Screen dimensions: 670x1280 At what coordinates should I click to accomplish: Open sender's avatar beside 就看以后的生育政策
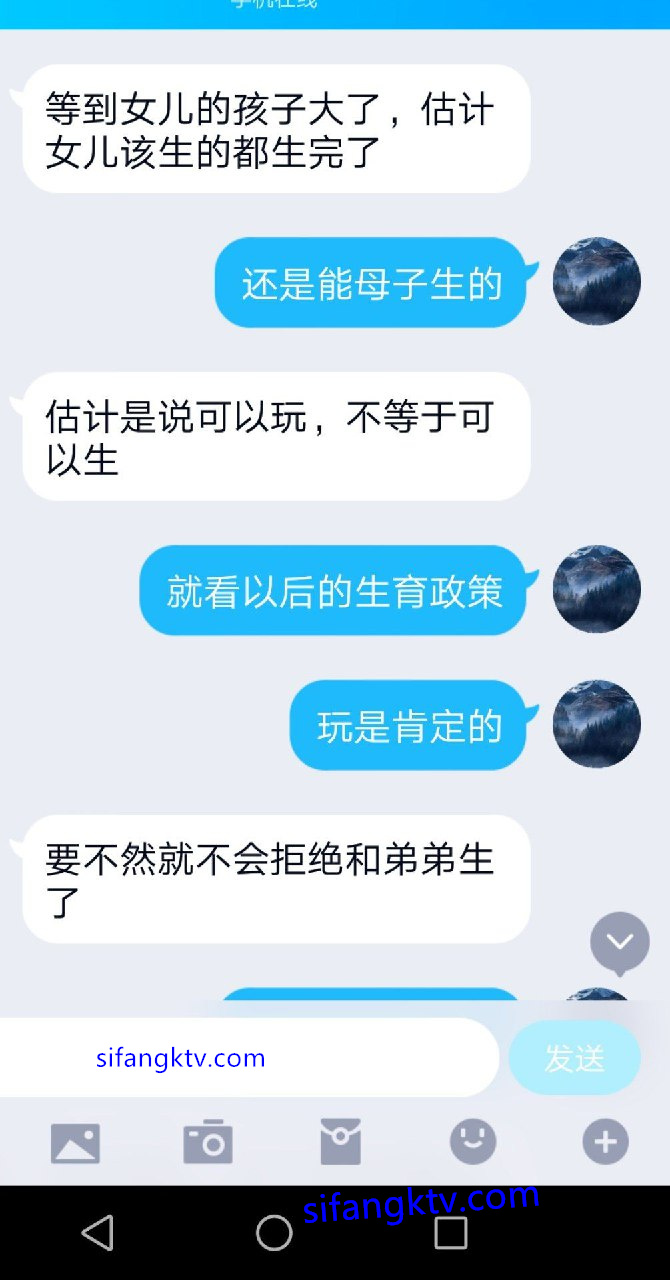click(596, 589)
